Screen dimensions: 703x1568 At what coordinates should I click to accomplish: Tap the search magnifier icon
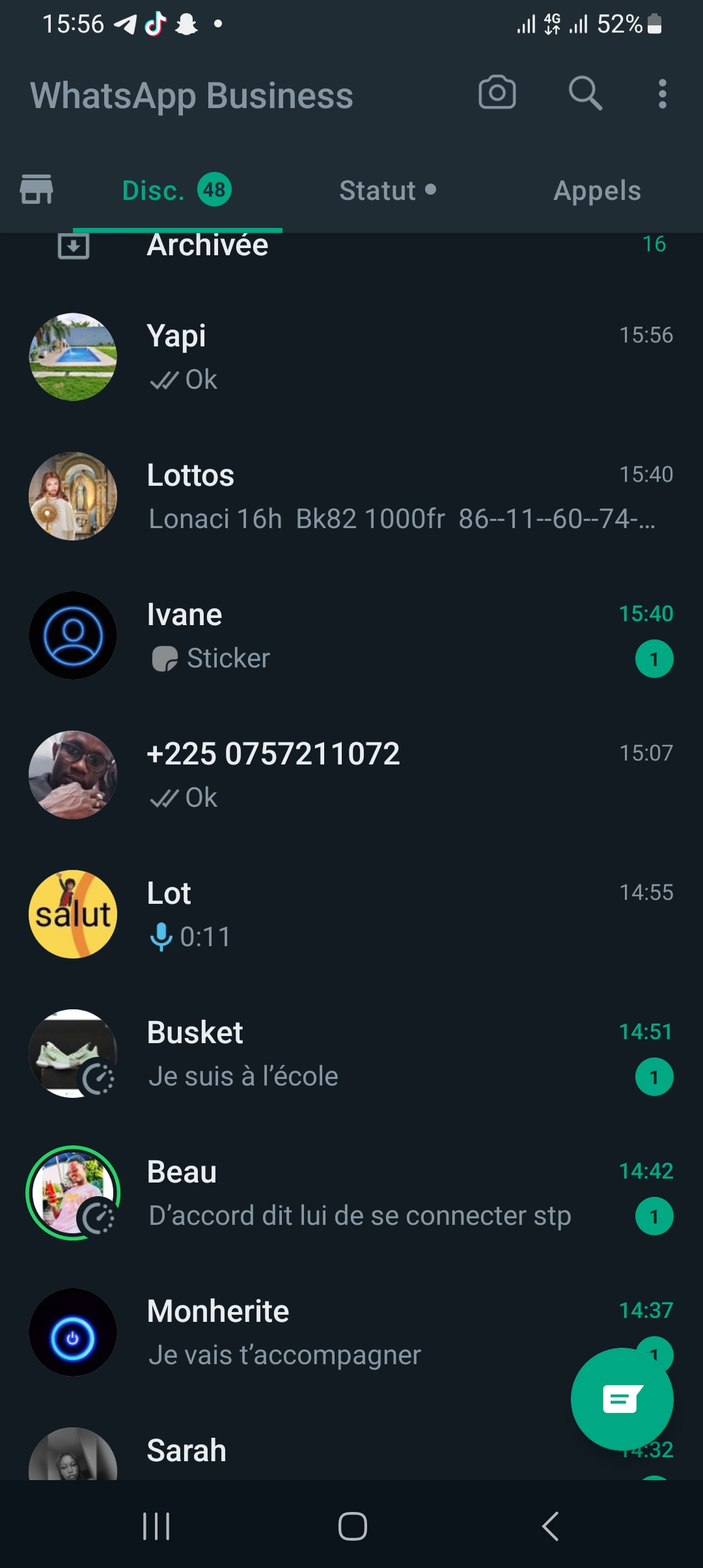pyautogui.click(x=585, y=93)
